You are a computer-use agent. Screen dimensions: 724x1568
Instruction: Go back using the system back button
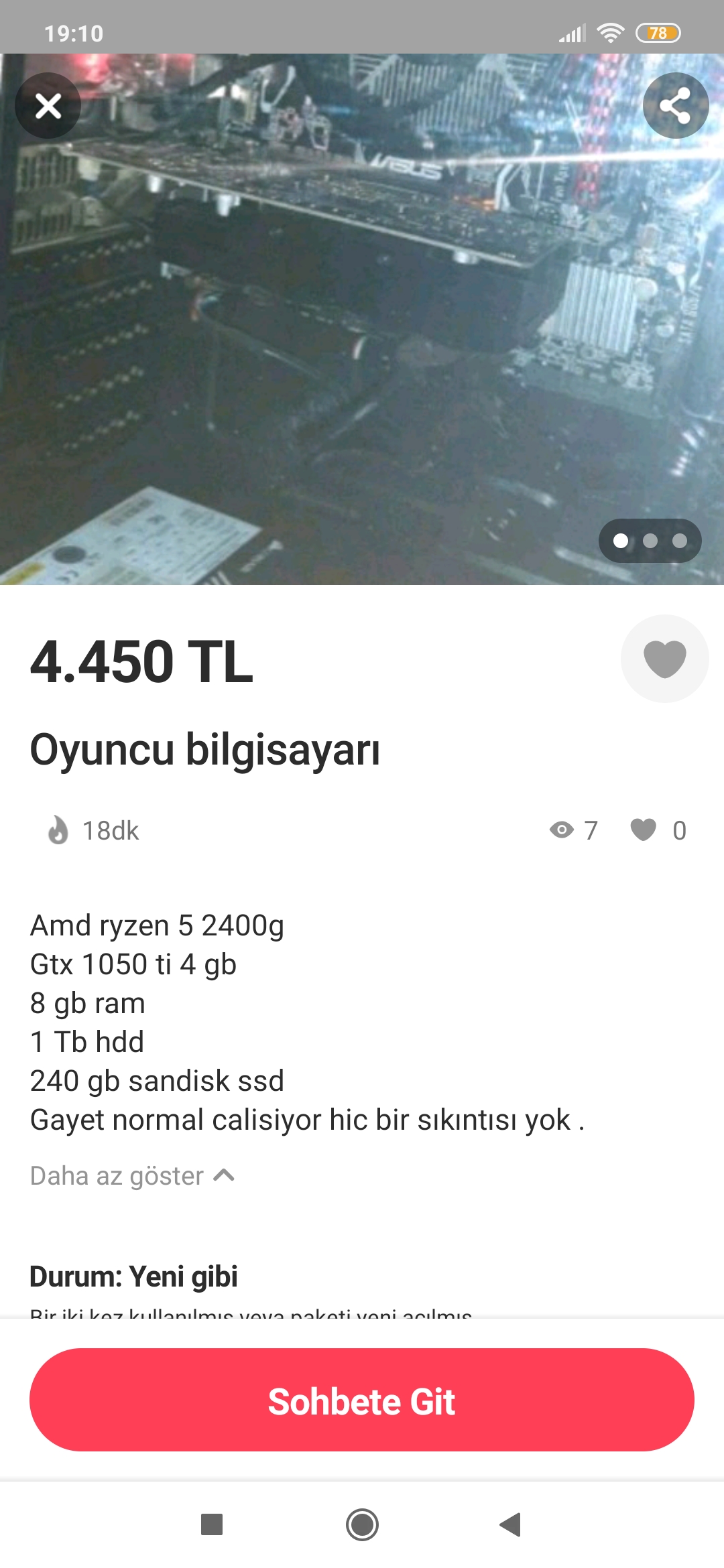(511, 1524)
